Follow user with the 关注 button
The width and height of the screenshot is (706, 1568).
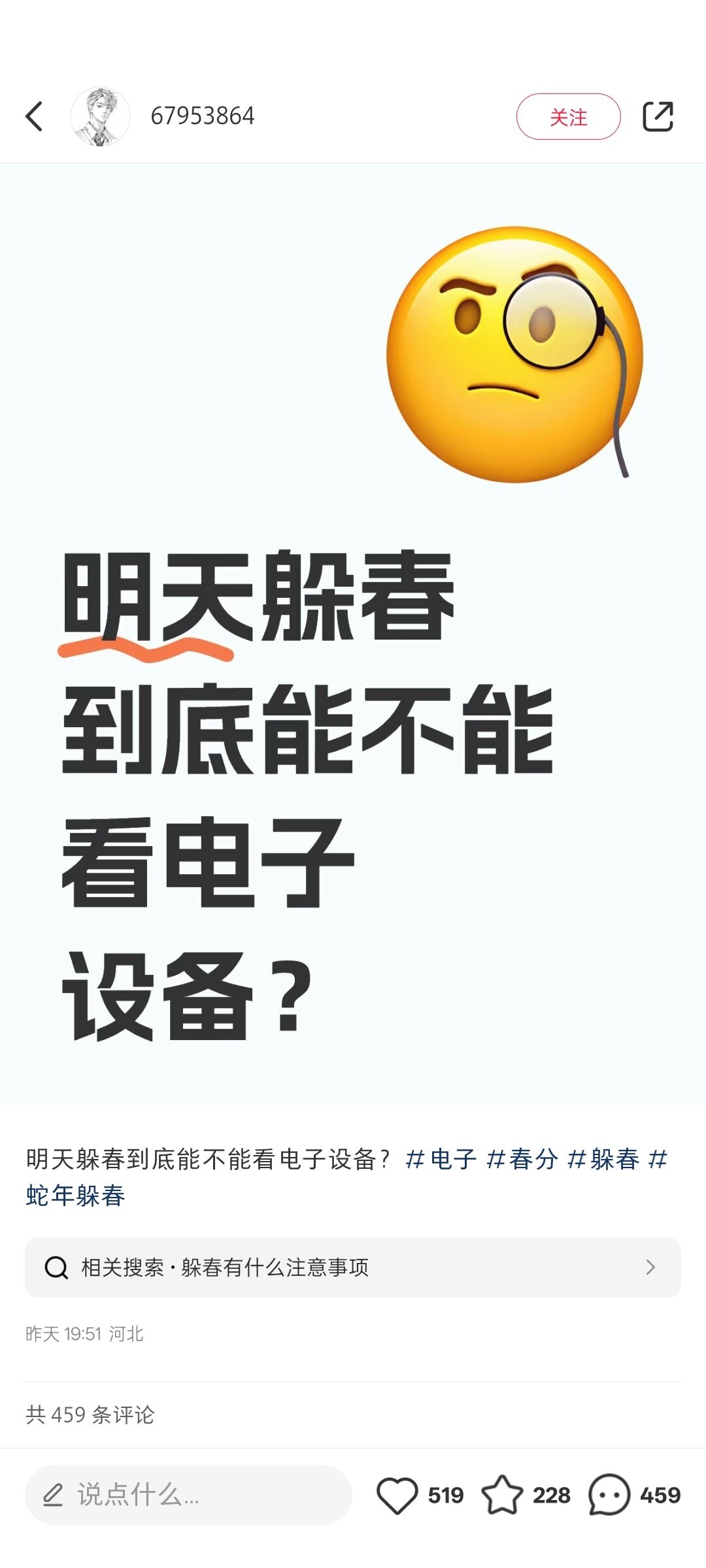click(x=568, y=117)
